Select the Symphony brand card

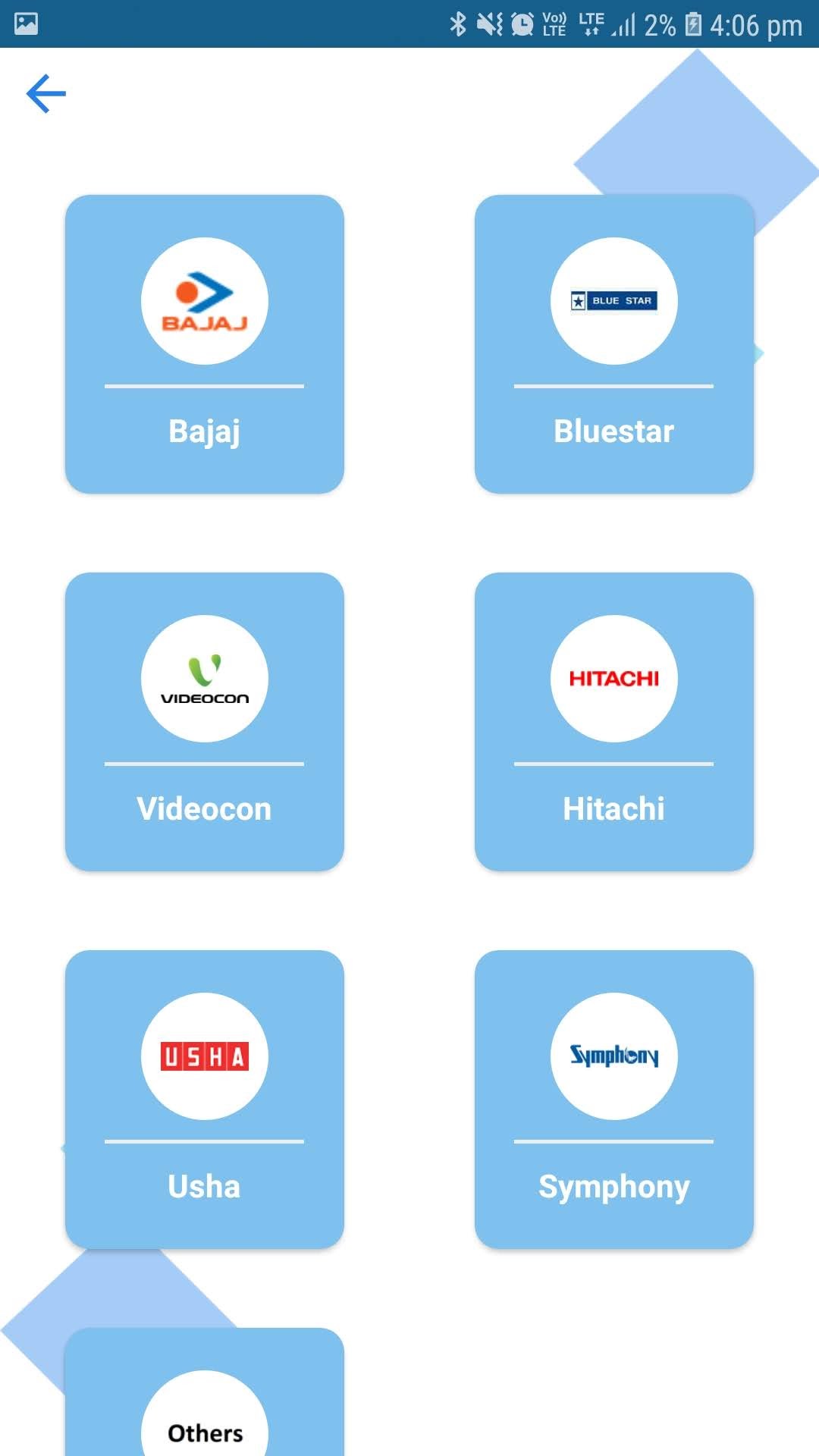[613, 1099]
